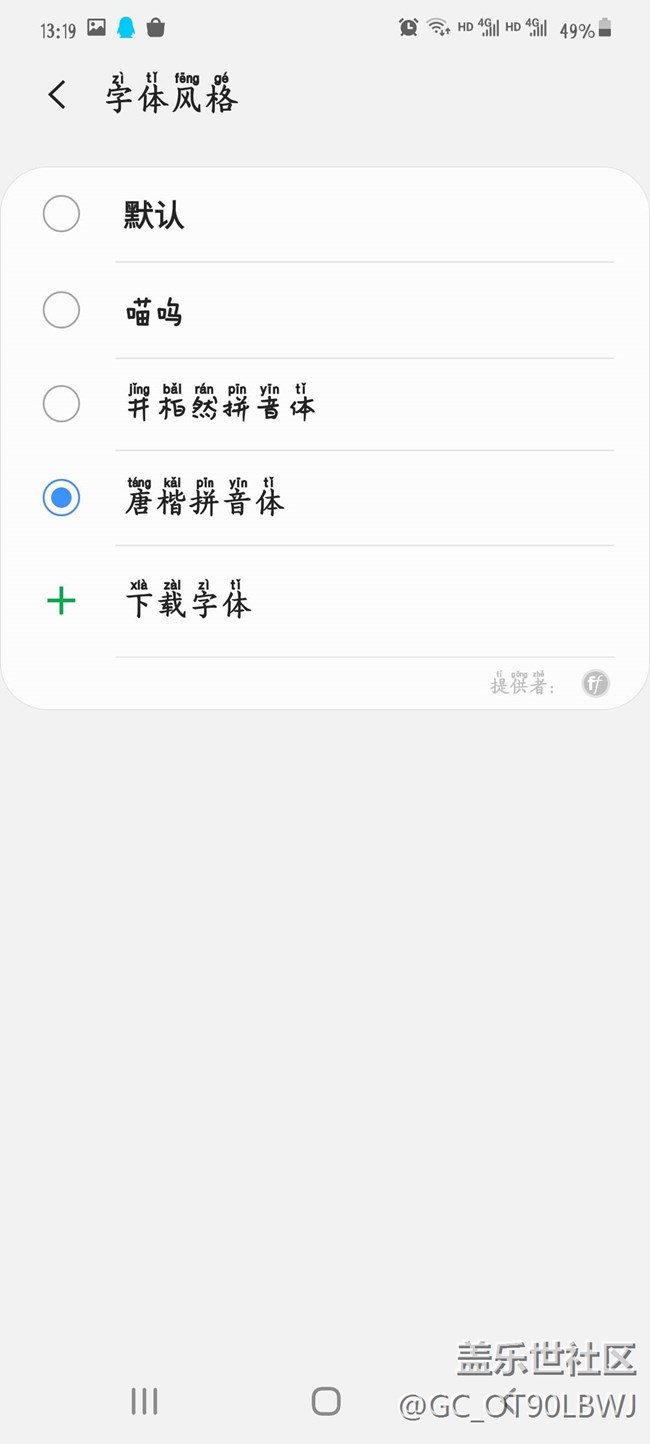Open the recent apps view
The width and height of the screenshot is (650, 1444).
pos(144,1401)
